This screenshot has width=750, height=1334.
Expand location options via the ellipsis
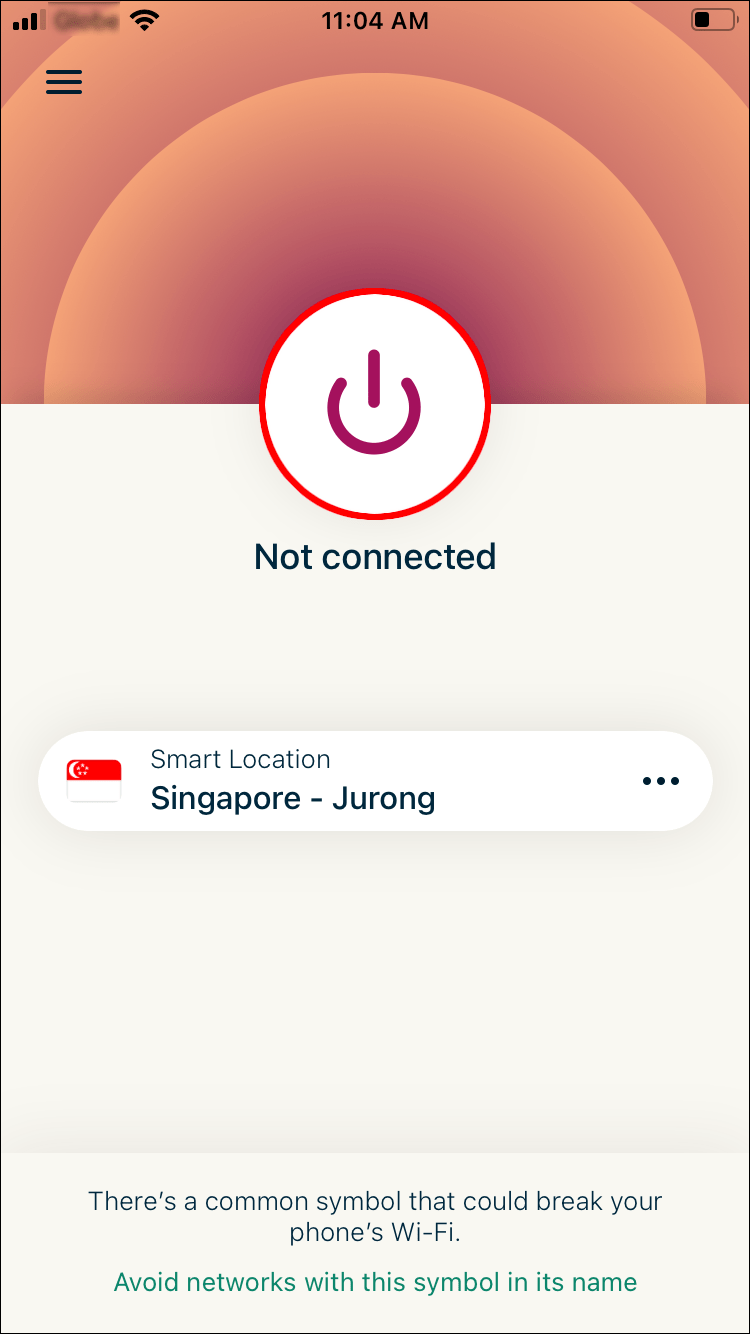tap(661, 781)
